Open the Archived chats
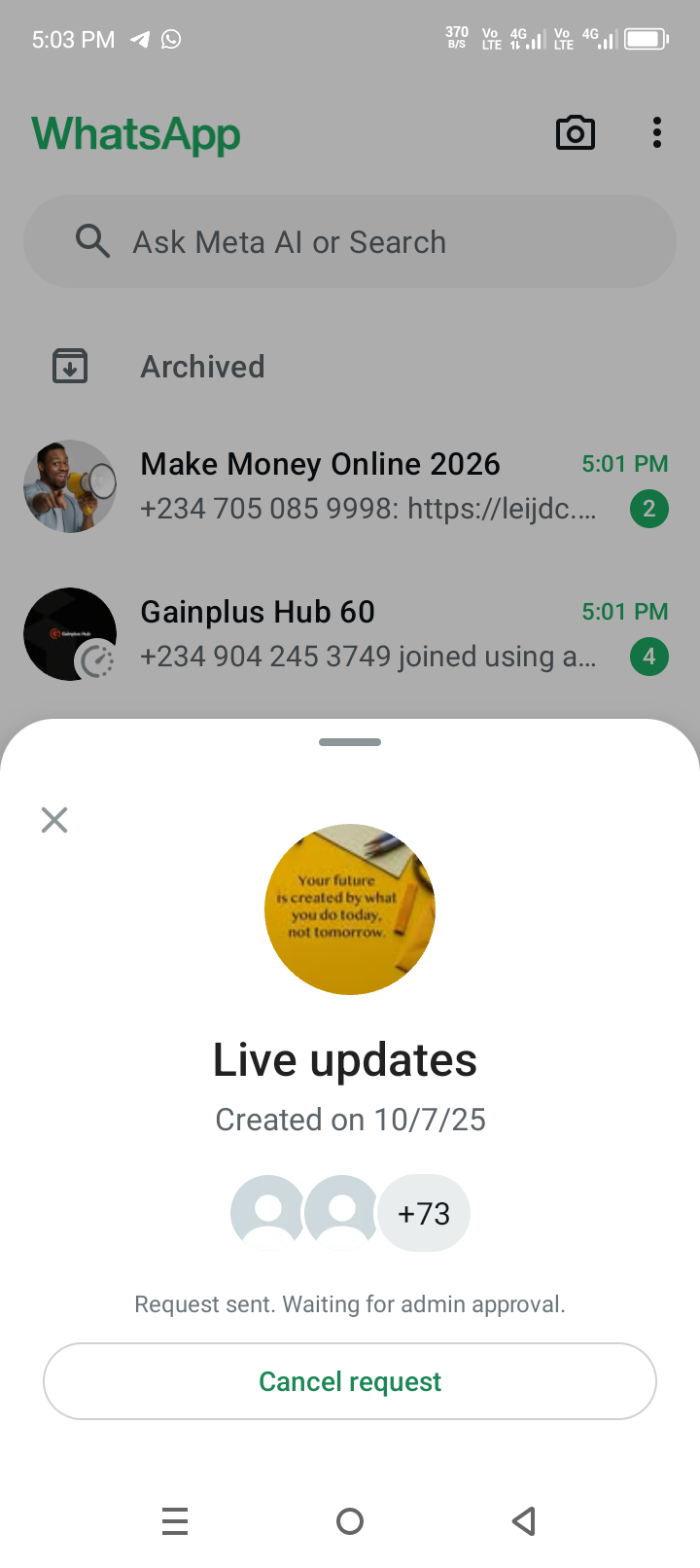Screen dimensions: 700x1568 click(x=202, y=367)
